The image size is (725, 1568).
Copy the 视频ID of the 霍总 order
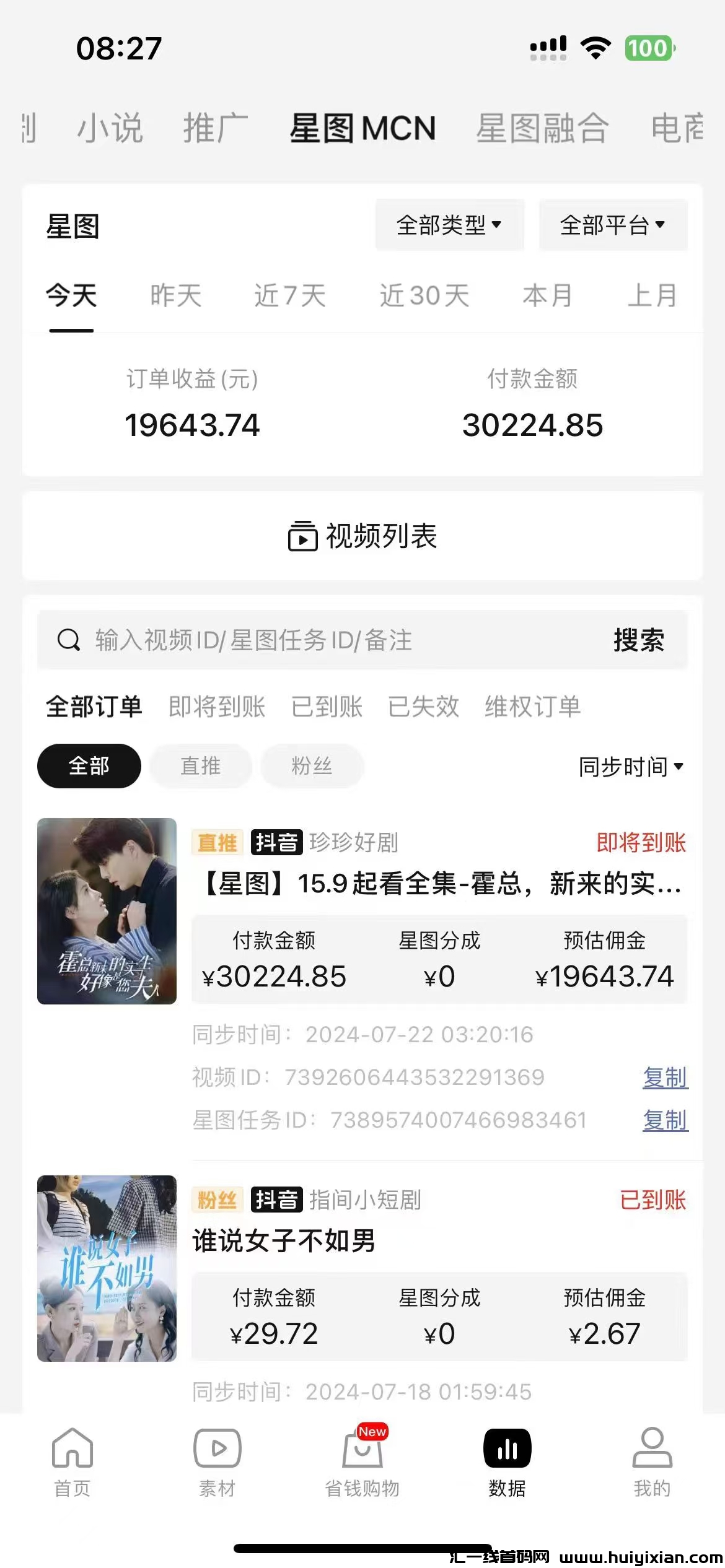pyautogui.click(x=665, y=1078)
